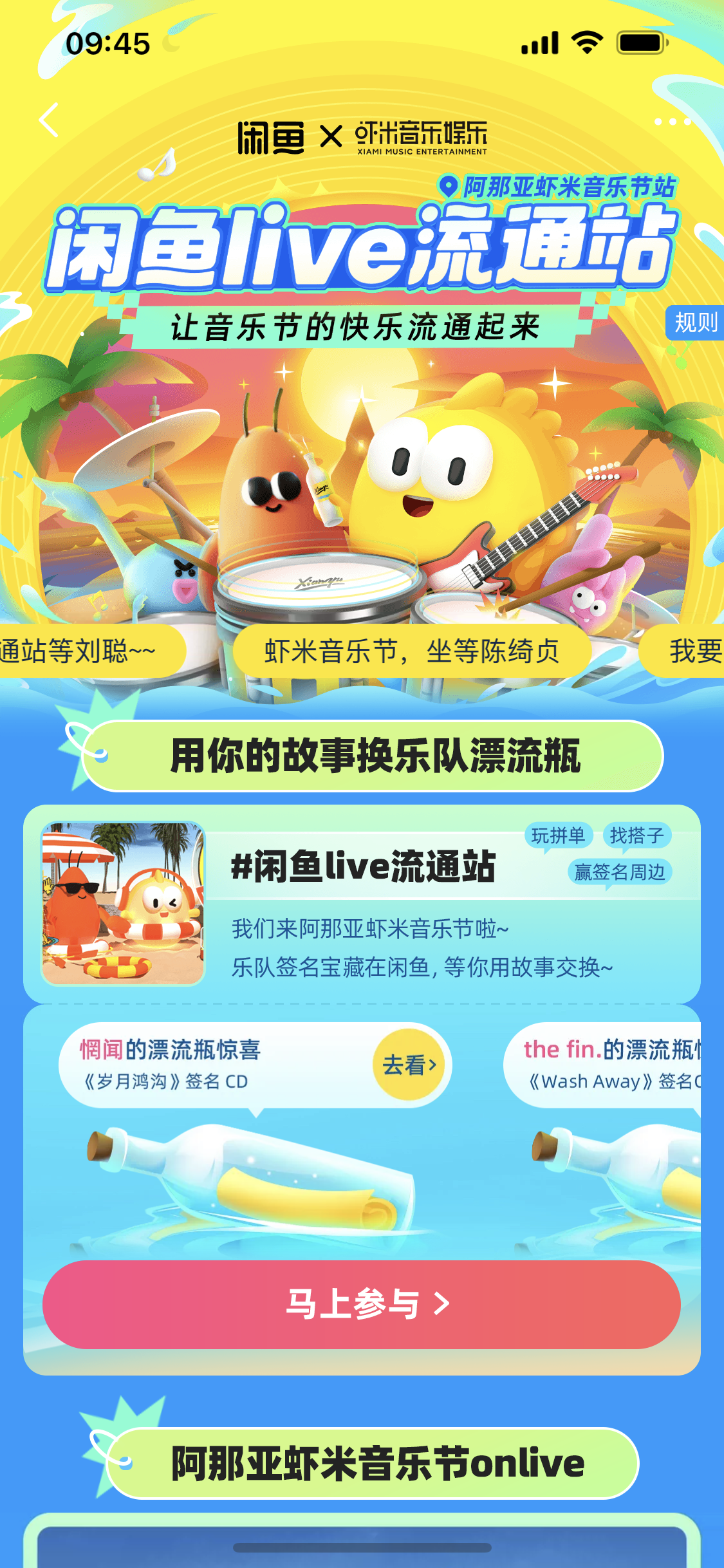The image size is (724, 1568).
Task: Open the three-dot overflow menu
Action: [x=673, y=122]
